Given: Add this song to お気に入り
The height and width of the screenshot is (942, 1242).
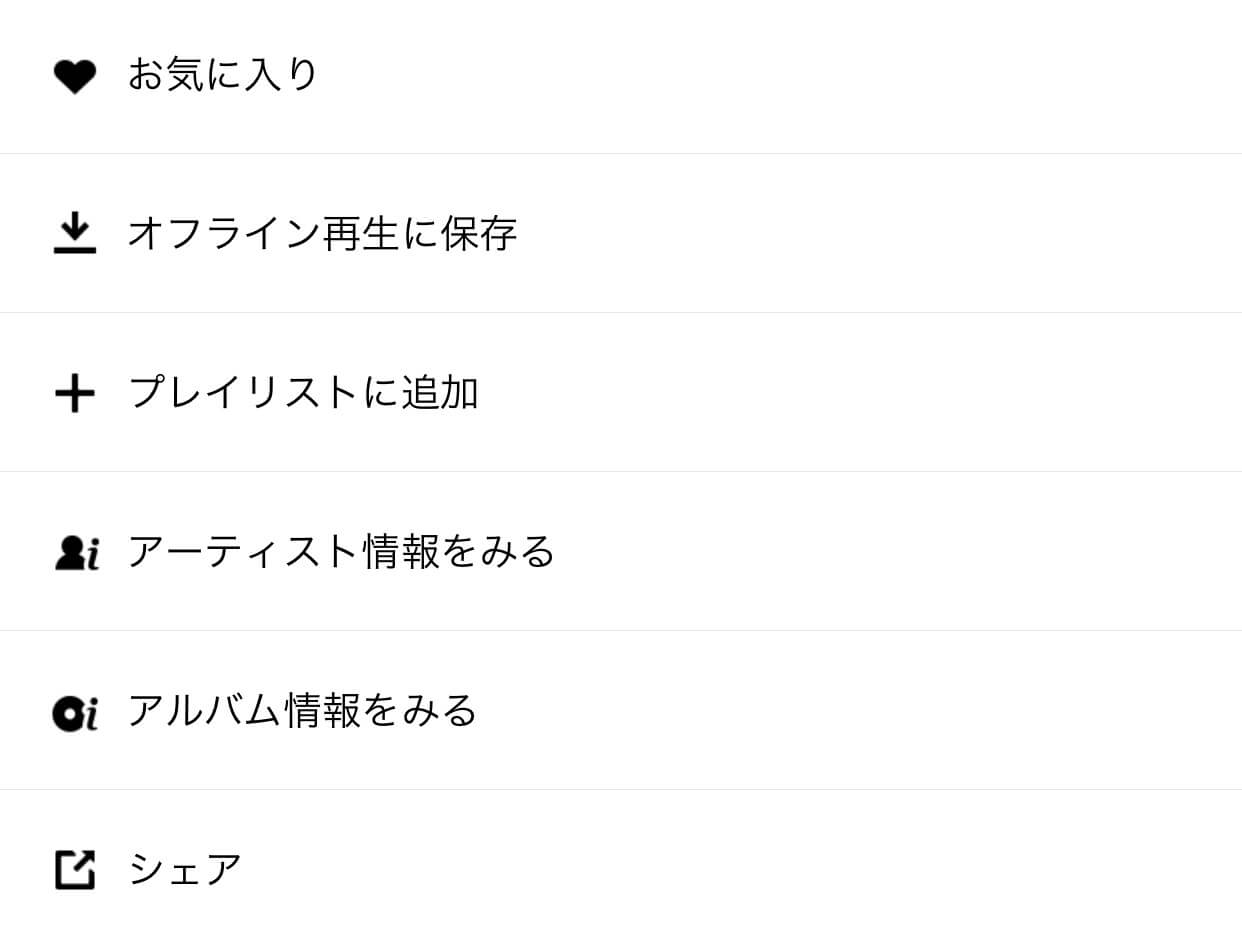Looking at the screenshot, I should click(x=222, y=76).
